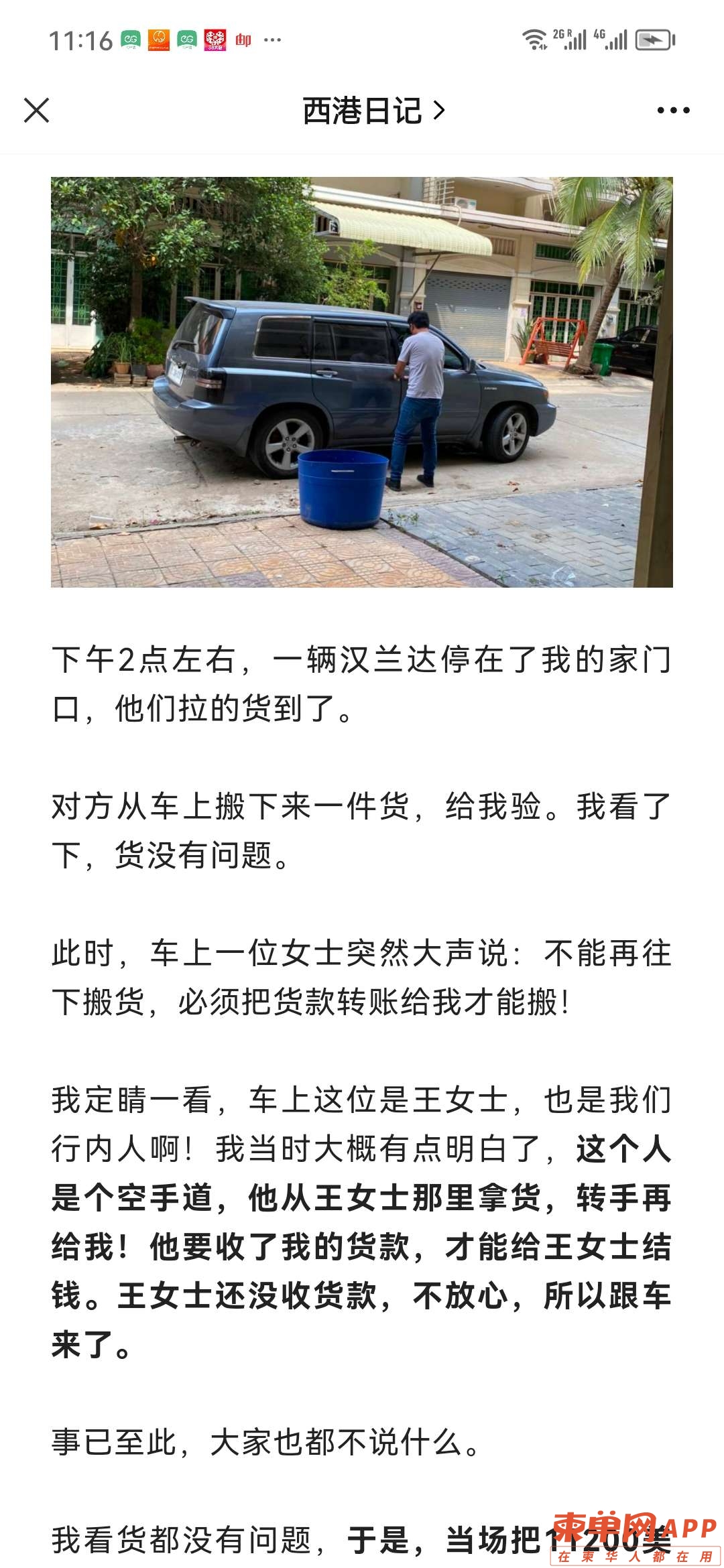Open the 西港日记 account page
Image resolution: width=724 pixels, height=1568 pixels.
pos(373,111)
